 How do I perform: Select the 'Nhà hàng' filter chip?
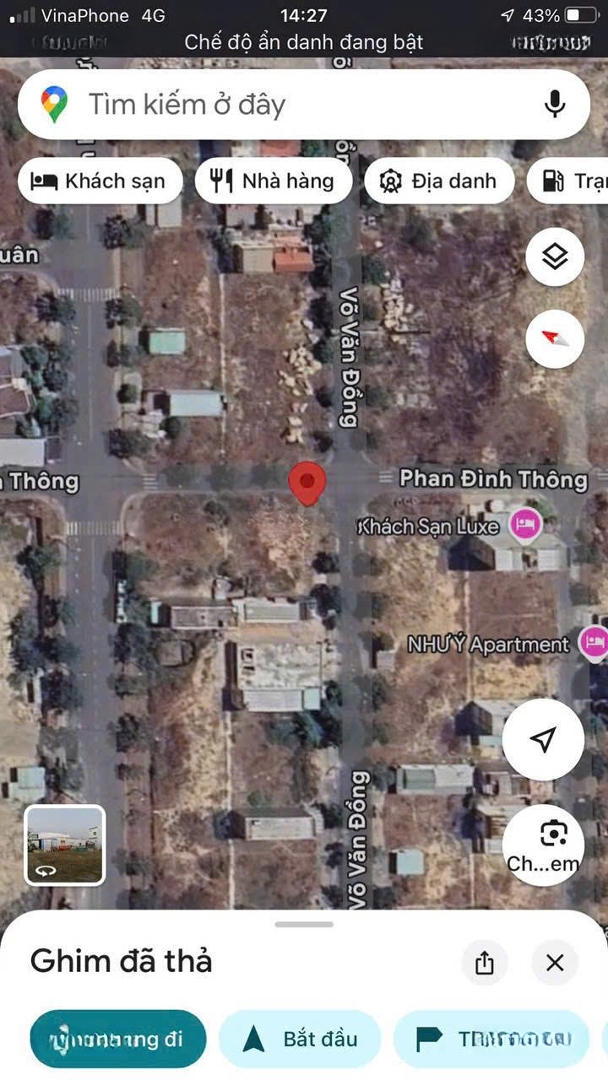point(273,181)
